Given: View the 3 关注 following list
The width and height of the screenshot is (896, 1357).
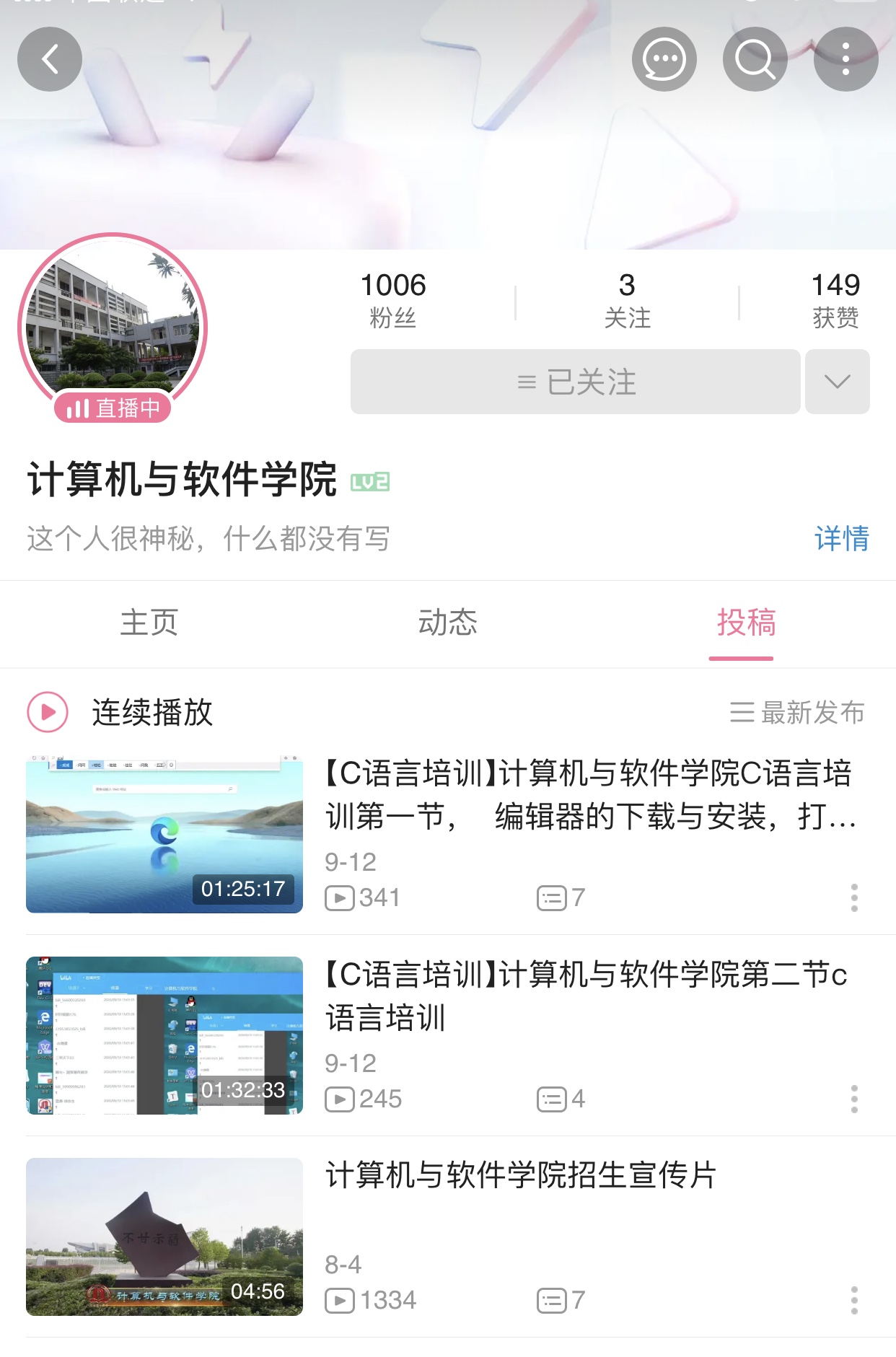Looking at the screenshot, I should point(627,299).
